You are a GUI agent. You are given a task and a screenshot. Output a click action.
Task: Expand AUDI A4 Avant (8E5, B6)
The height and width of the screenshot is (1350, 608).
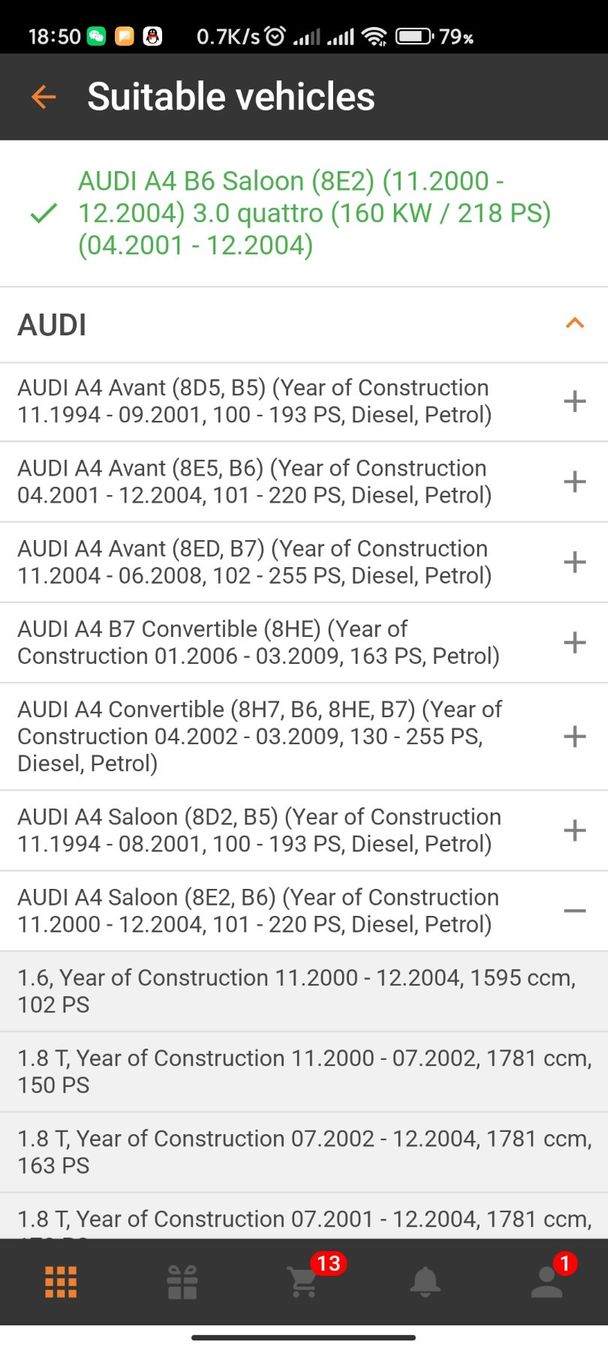pos(574,482)
